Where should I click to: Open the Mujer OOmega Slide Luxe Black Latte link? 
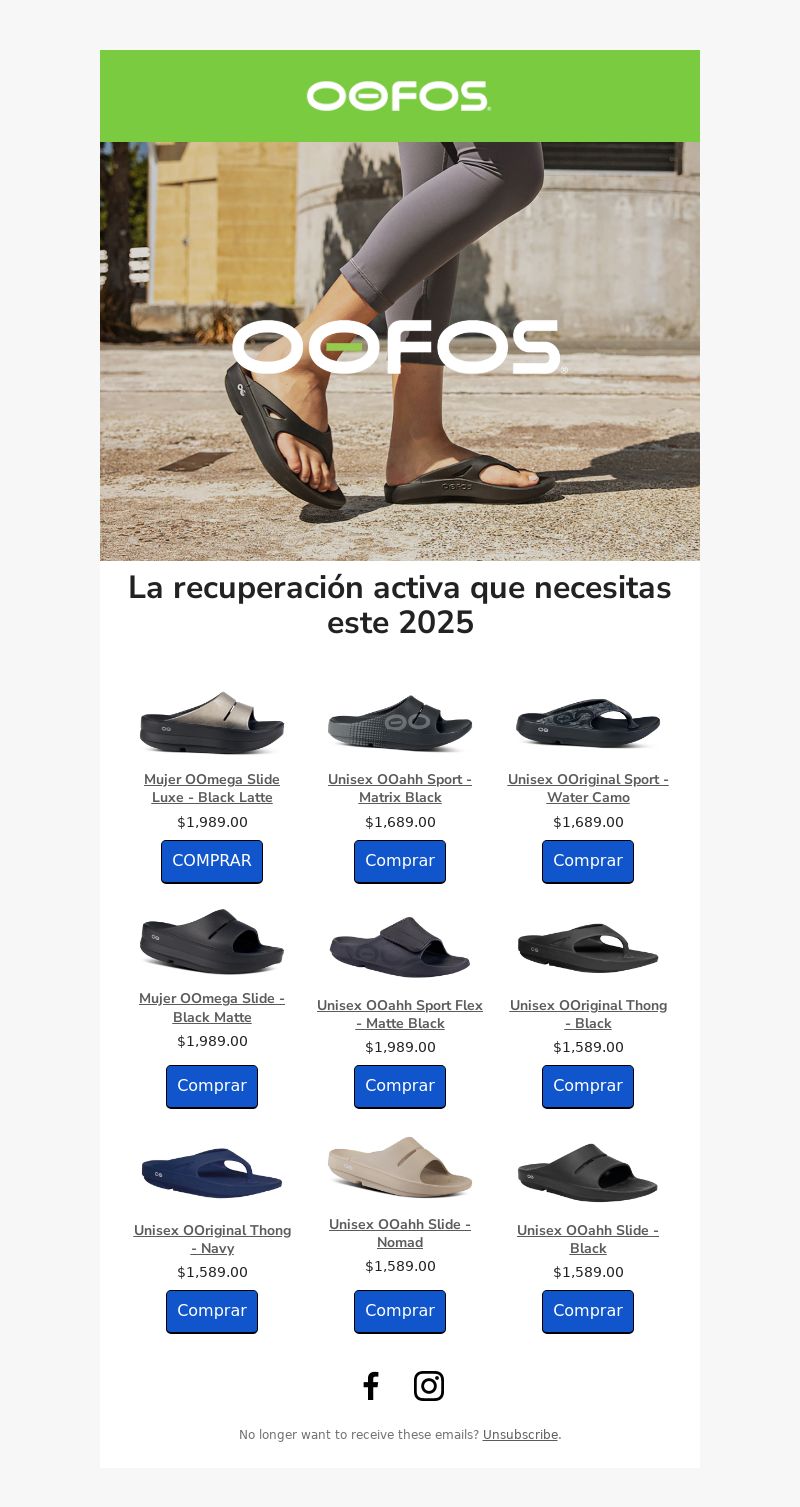click(x=212, y=788)
